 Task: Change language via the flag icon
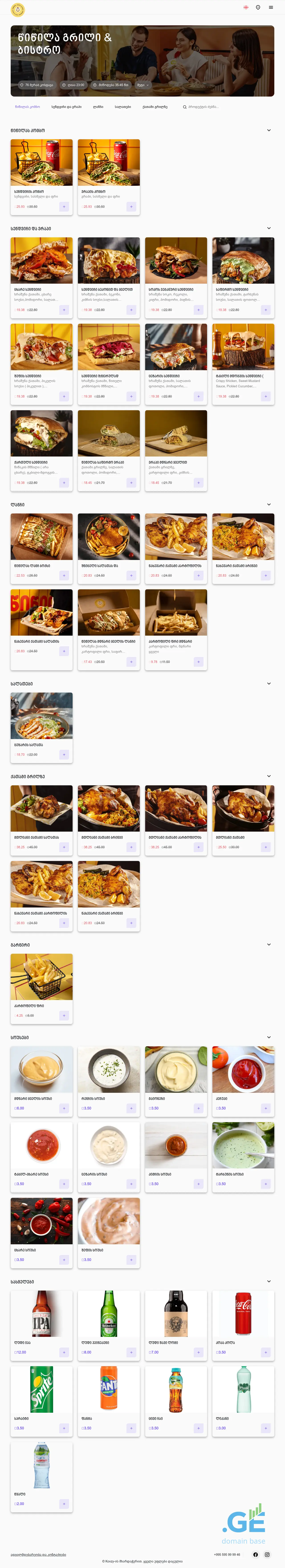246,7
